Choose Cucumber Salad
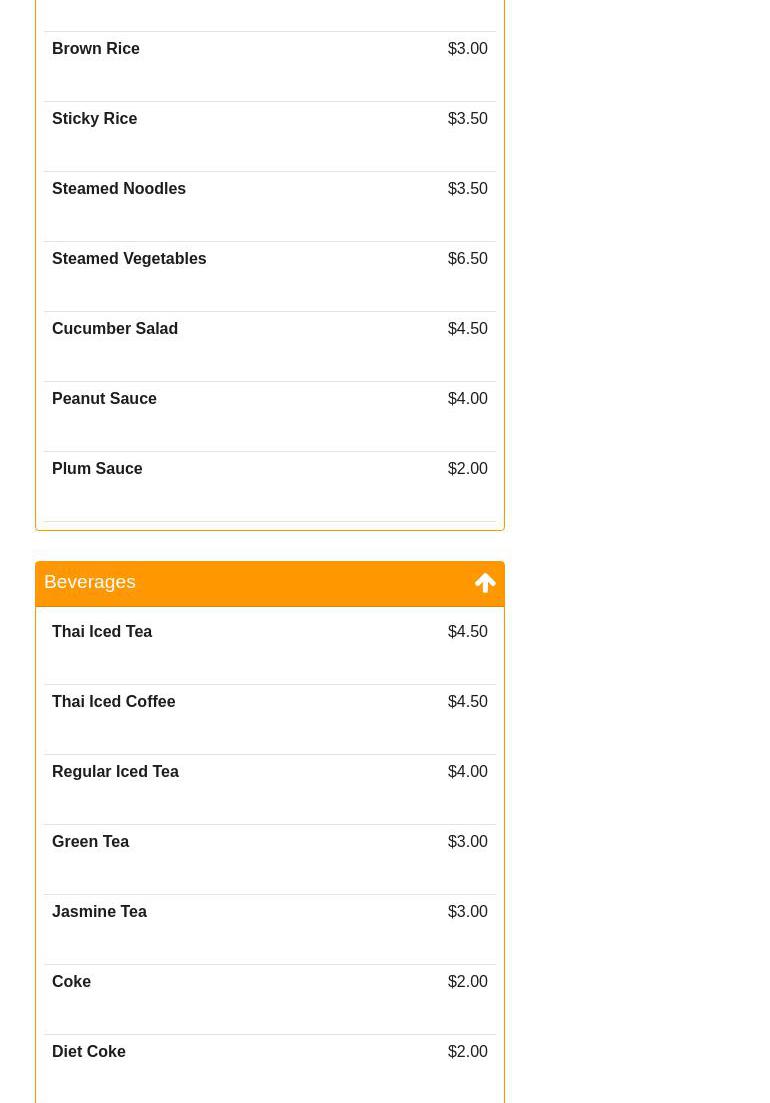The height and width of the screenshot is (1103, 770). (114, 329)
